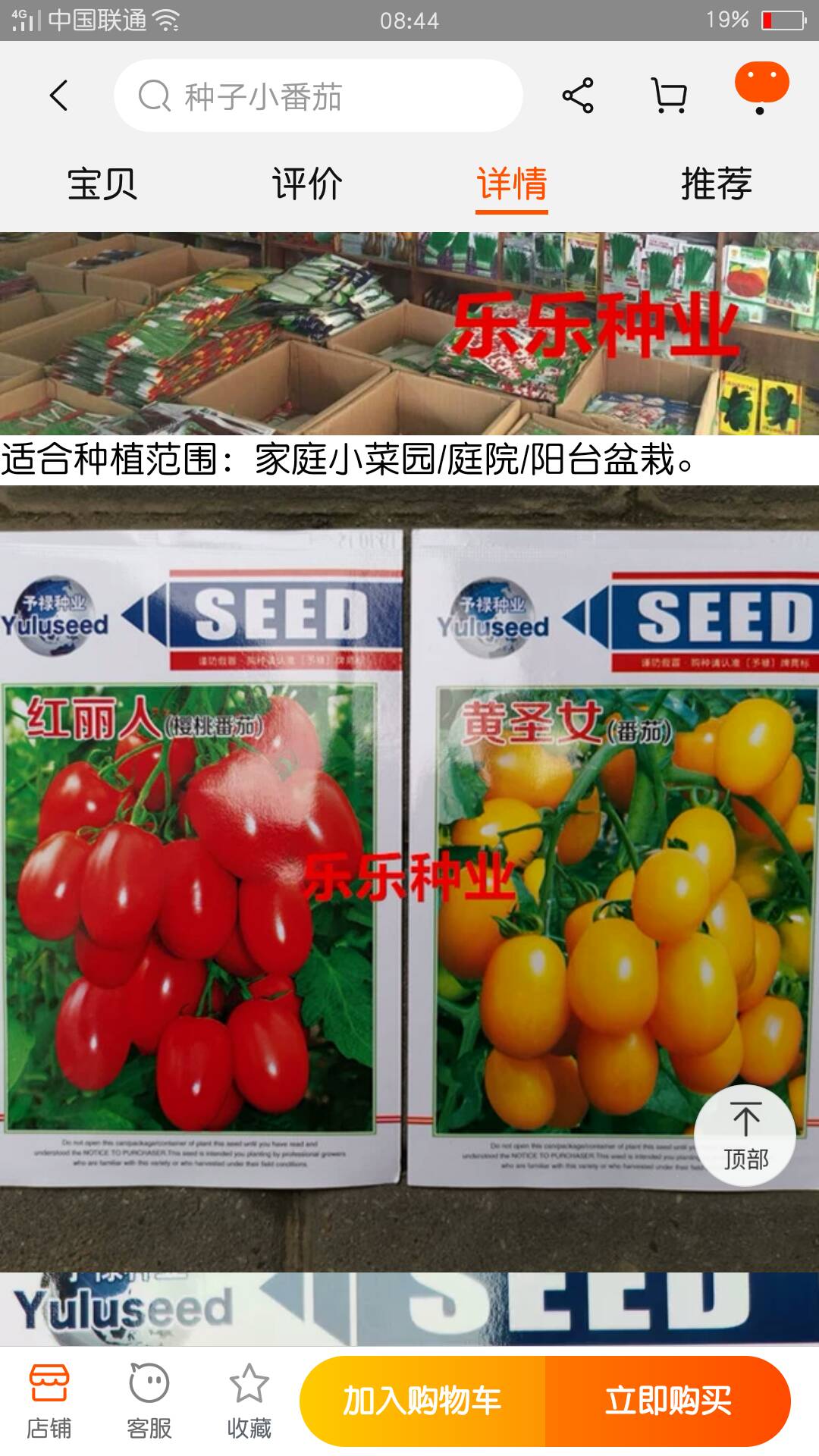The width and height of the screenshot is (819, 1456).
Task: Open the shopping cart
Action: (x=669, y=96)
